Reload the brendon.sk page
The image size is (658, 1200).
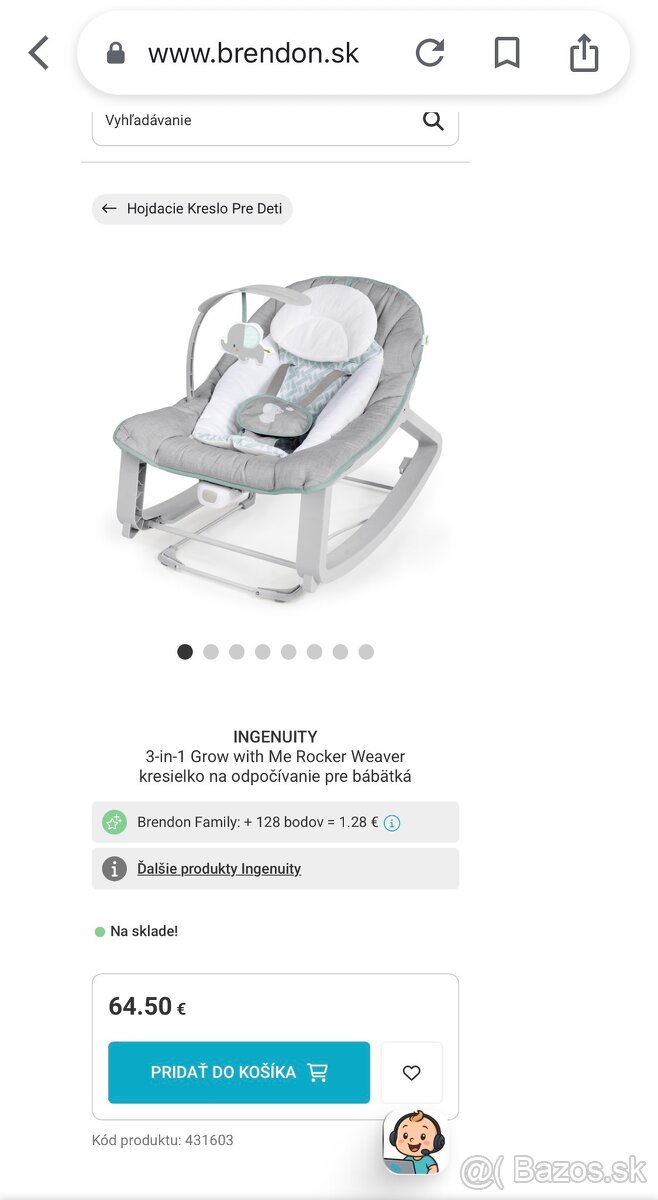(x=430, y=53)
